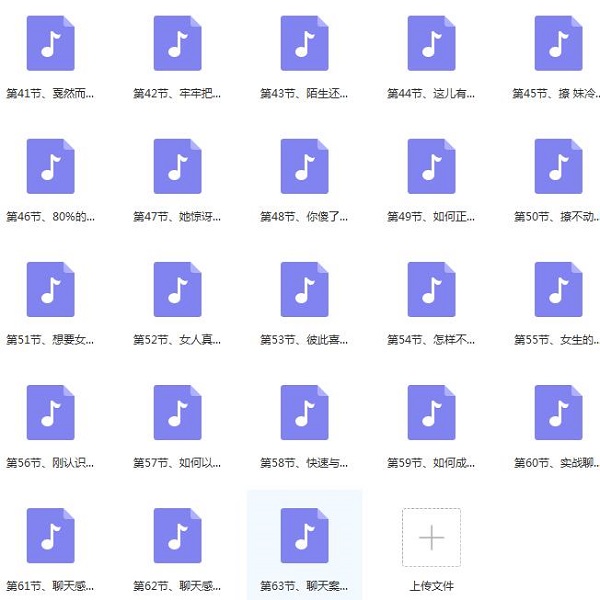
Task: Open the 第53节 audio file
Action: pyautogui.click(x=304, y=290)
